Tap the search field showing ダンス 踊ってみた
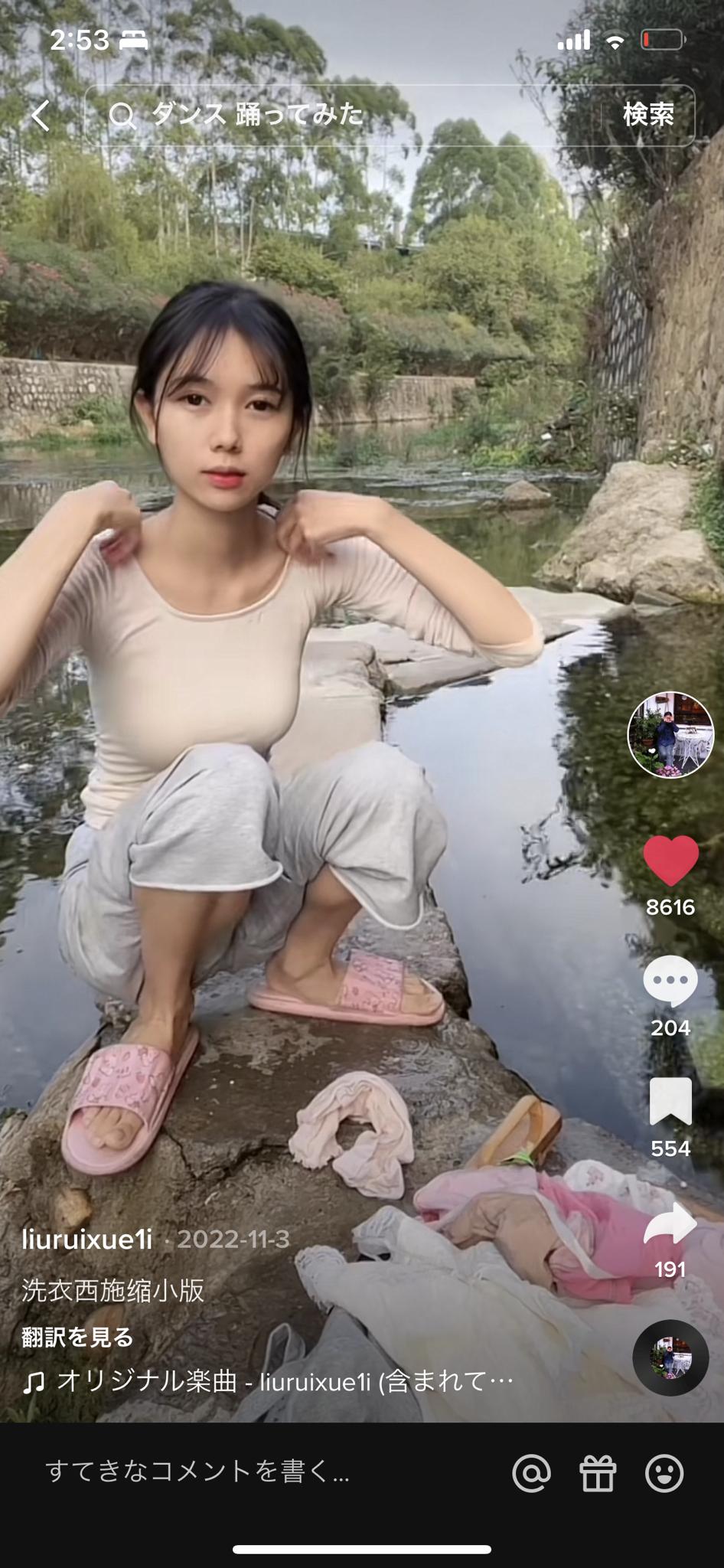Image resolution: width=724 pixels, height=1568 pixels. pyautogui.click(x=344, y=116)
